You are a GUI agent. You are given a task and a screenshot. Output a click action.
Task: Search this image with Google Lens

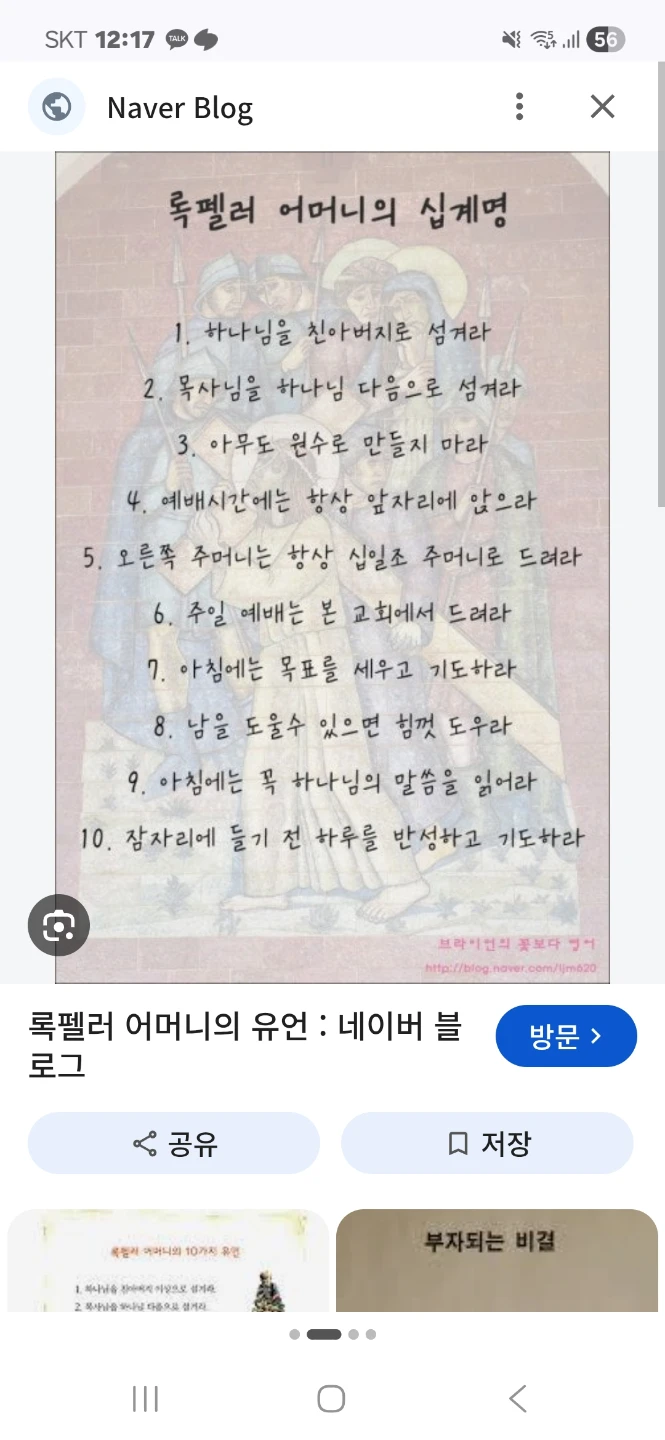[59, 925]
